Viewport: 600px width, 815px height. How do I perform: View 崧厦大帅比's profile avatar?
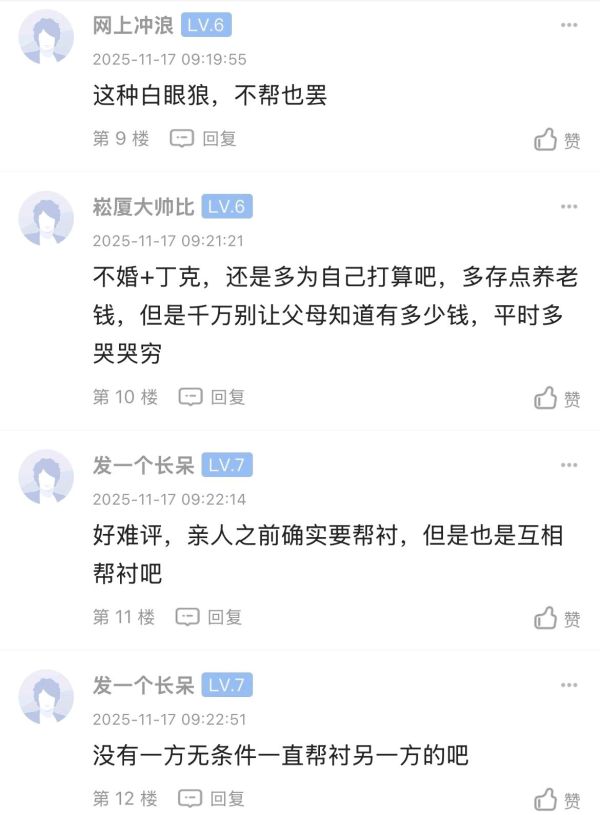pos(46,218)
